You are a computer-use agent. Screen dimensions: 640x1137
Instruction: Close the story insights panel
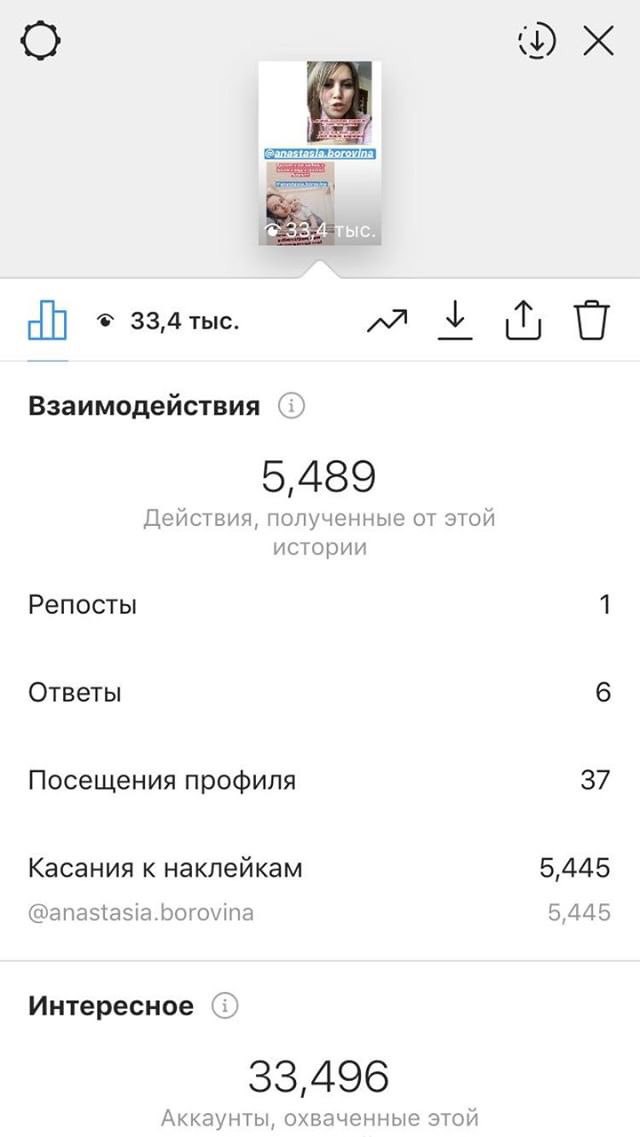pos(599,41)
